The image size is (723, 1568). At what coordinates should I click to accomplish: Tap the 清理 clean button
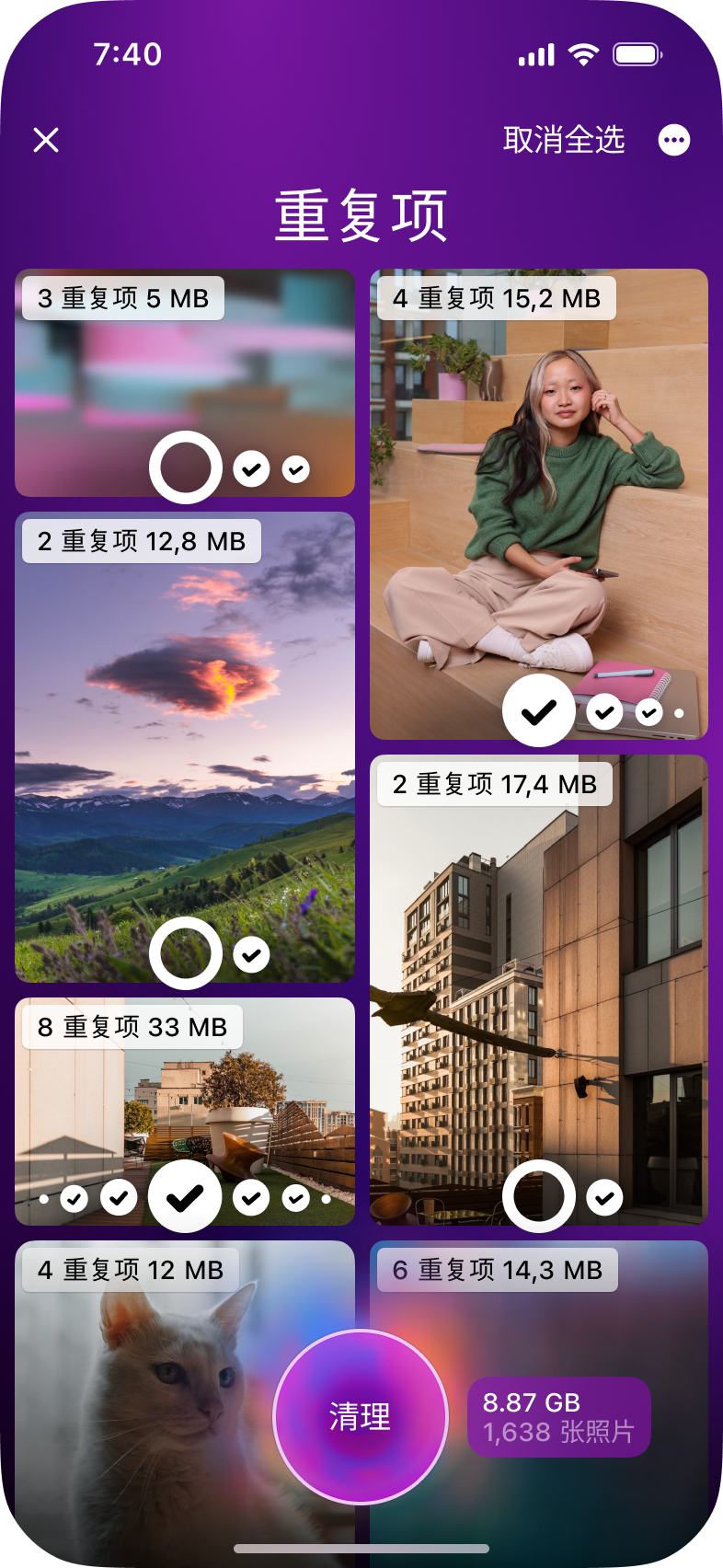tap(361, 1417)
